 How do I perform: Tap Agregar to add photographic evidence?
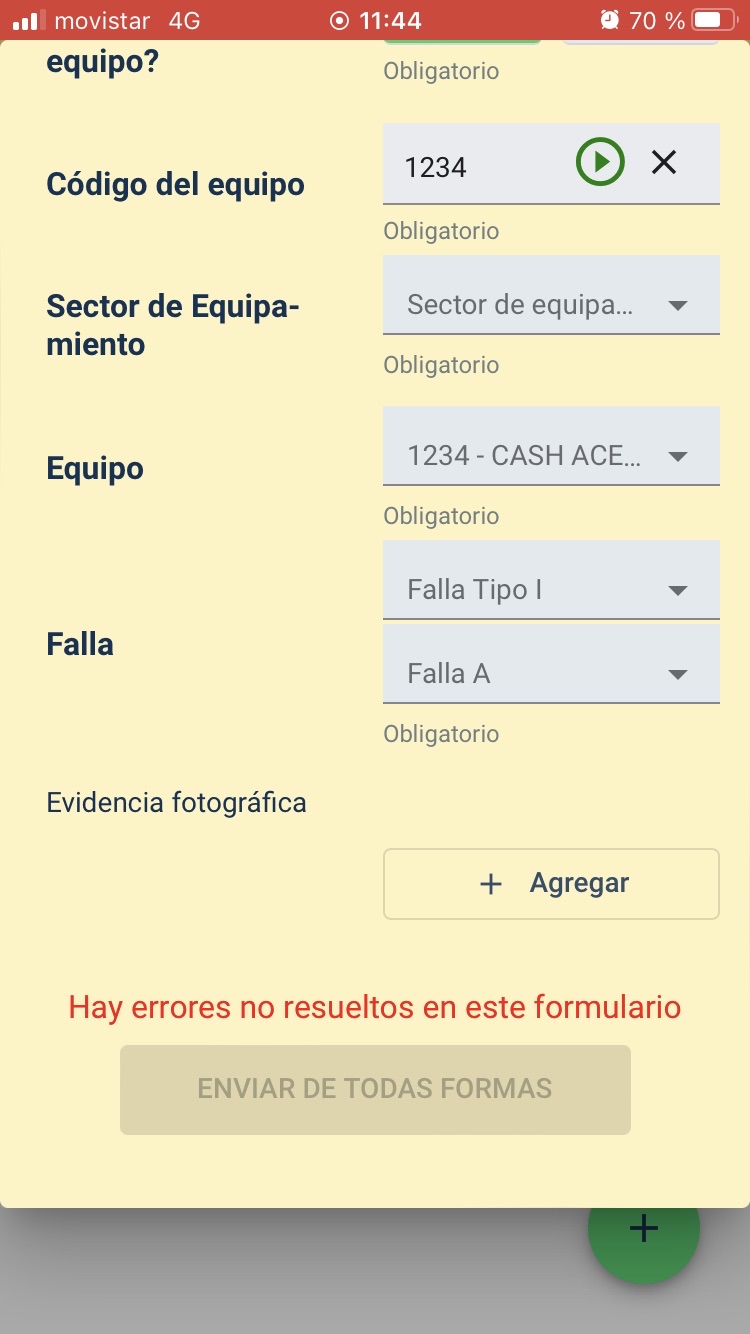point(550,883)
